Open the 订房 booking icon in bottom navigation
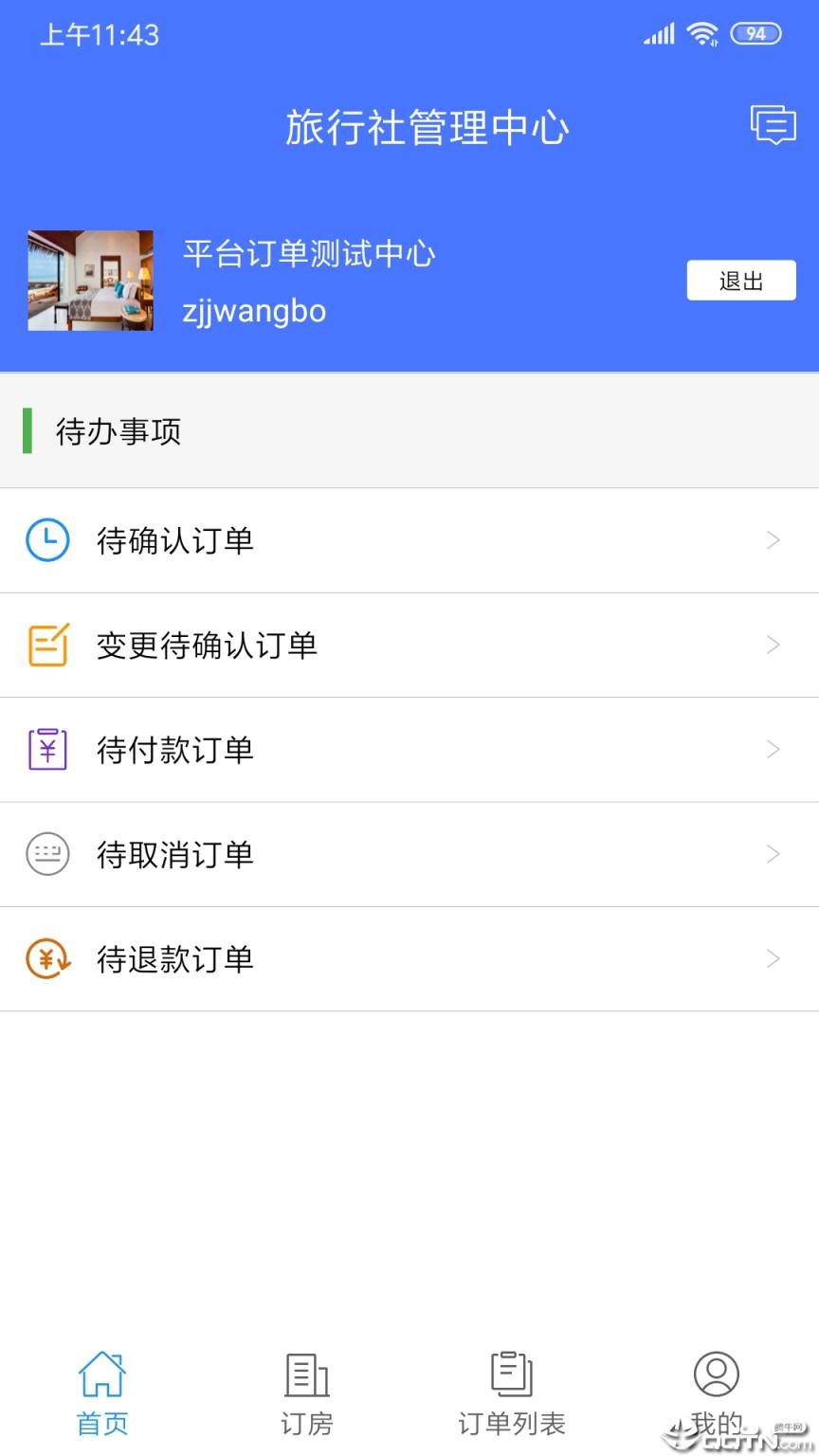The width and height of the screenshot is (819, 1456). (x=305, y=1373)
